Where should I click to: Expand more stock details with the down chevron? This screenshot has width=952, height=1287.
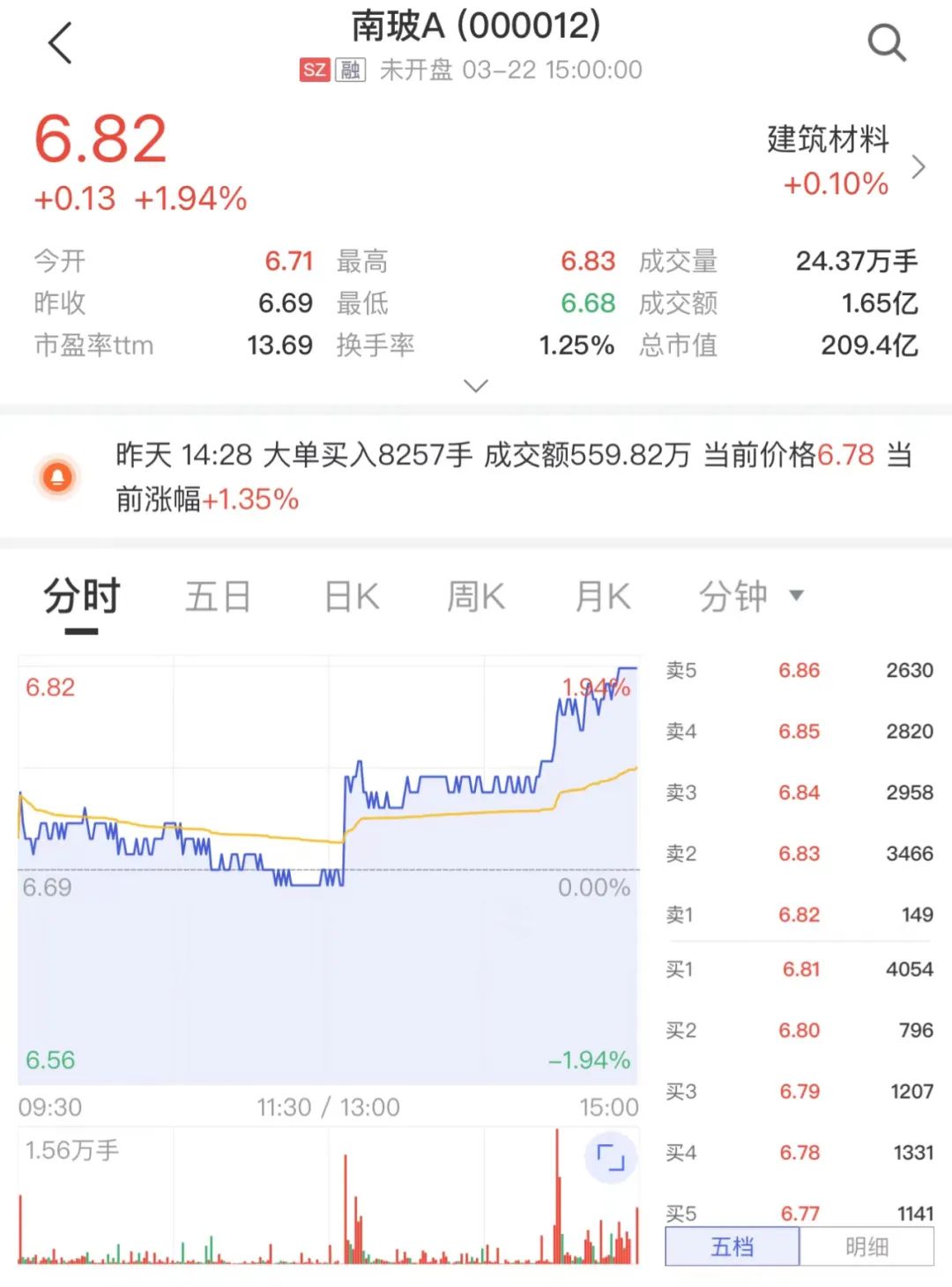(476, 386)
